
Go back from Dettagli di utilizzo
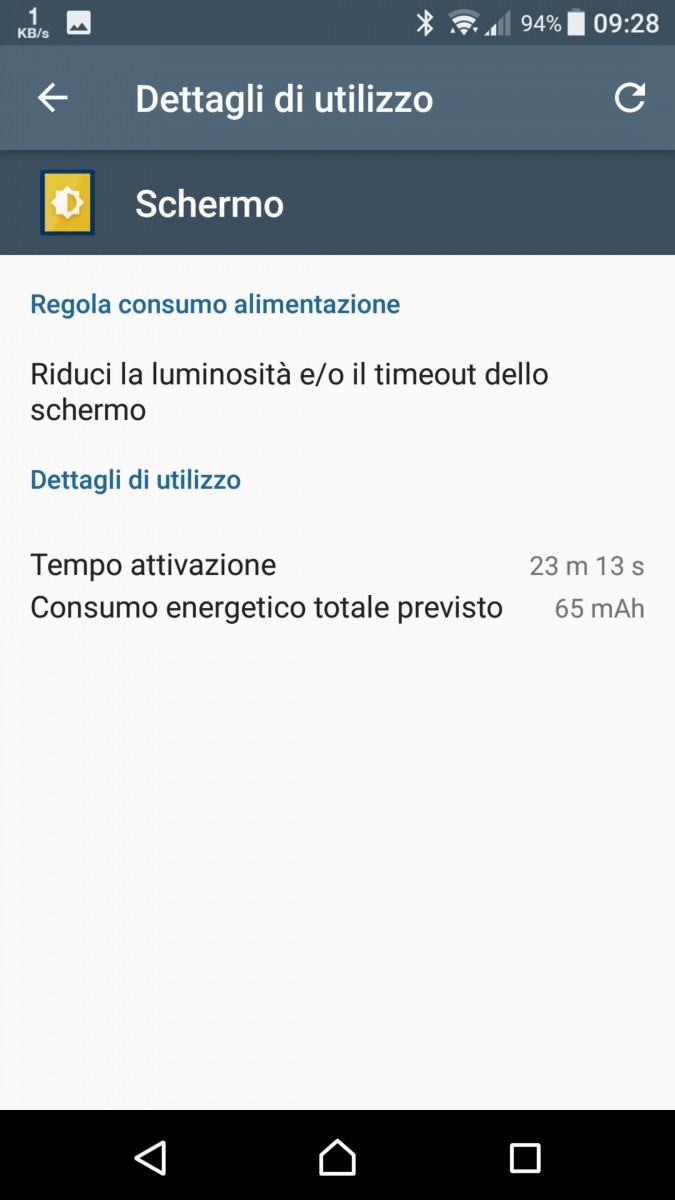click(52, 98)
